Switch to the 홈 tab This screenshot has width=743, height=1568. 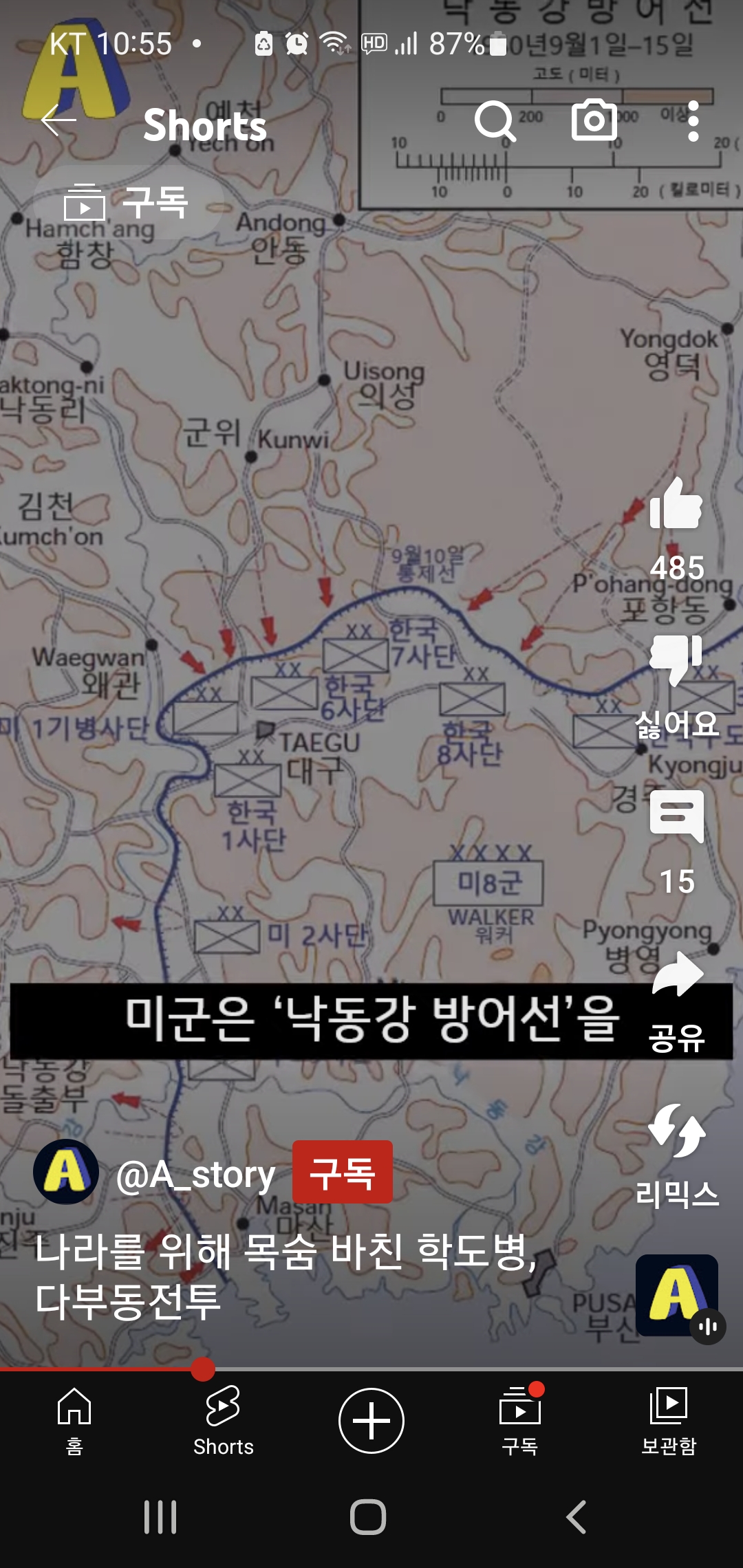[x=74, y=1421]
